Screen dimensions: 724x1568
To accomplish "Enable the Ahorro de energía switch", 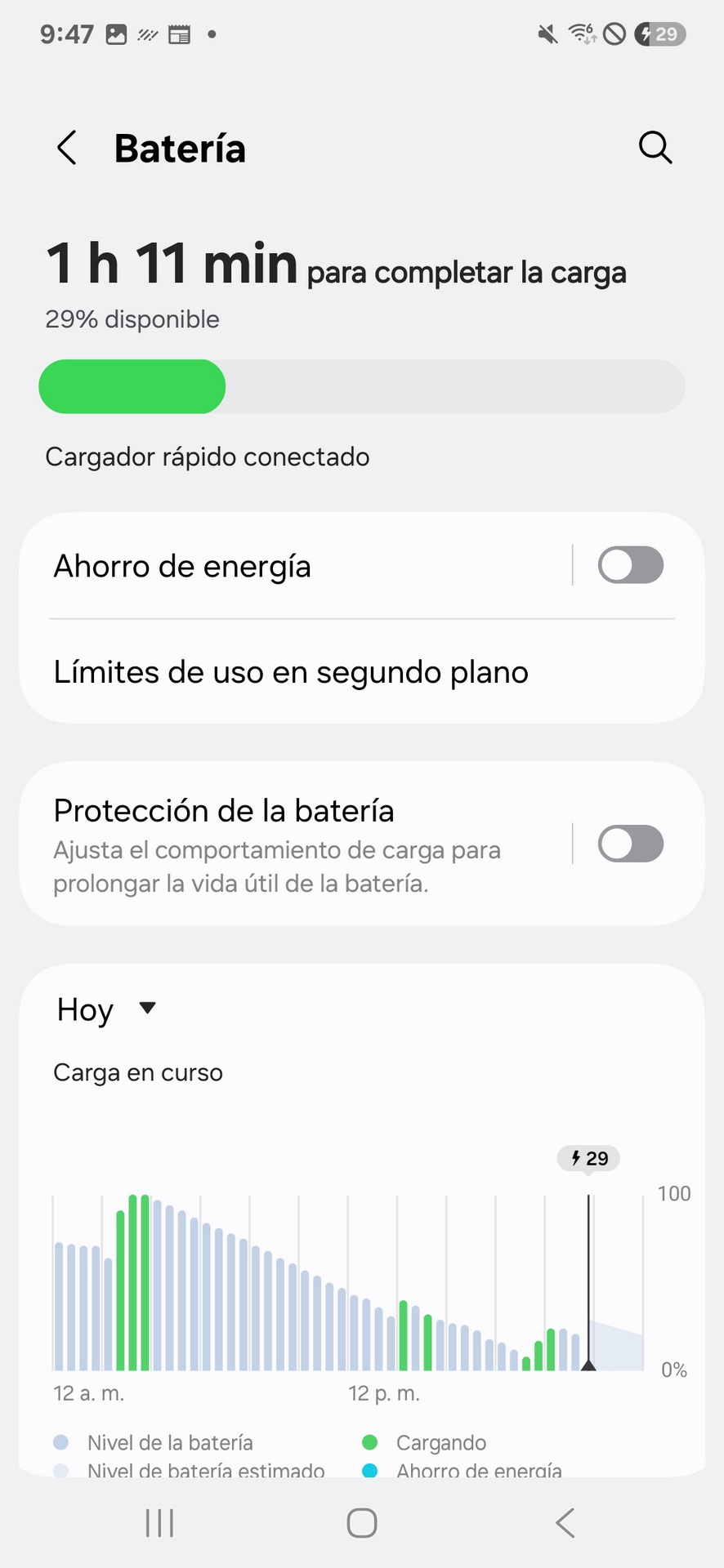I will 630,565.
